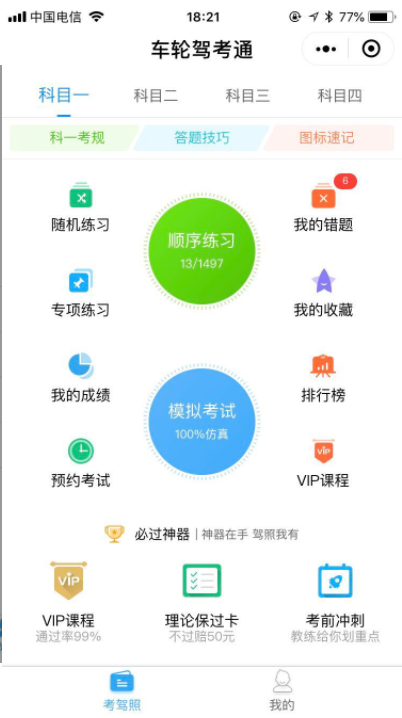This screenshot has width=402, height=718.
Task: Select the 科目四 tab
Action: click(340, 96)
